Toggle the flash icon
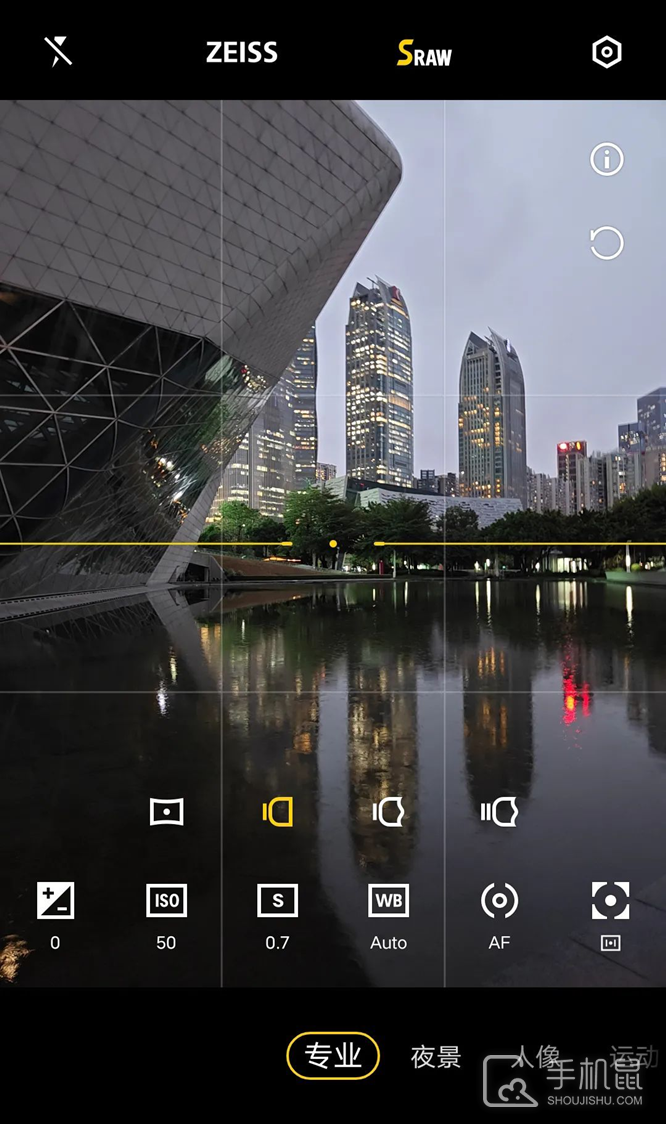Screen dimensions: 666x1124 [58, 52]
